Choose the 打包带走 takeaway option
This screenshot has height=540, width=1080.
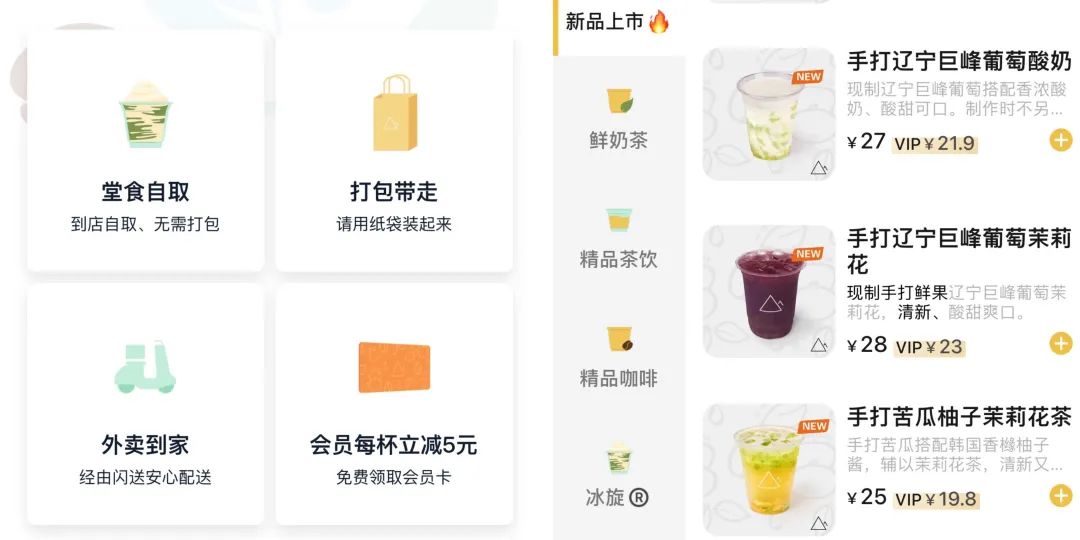tap(393, 152)
